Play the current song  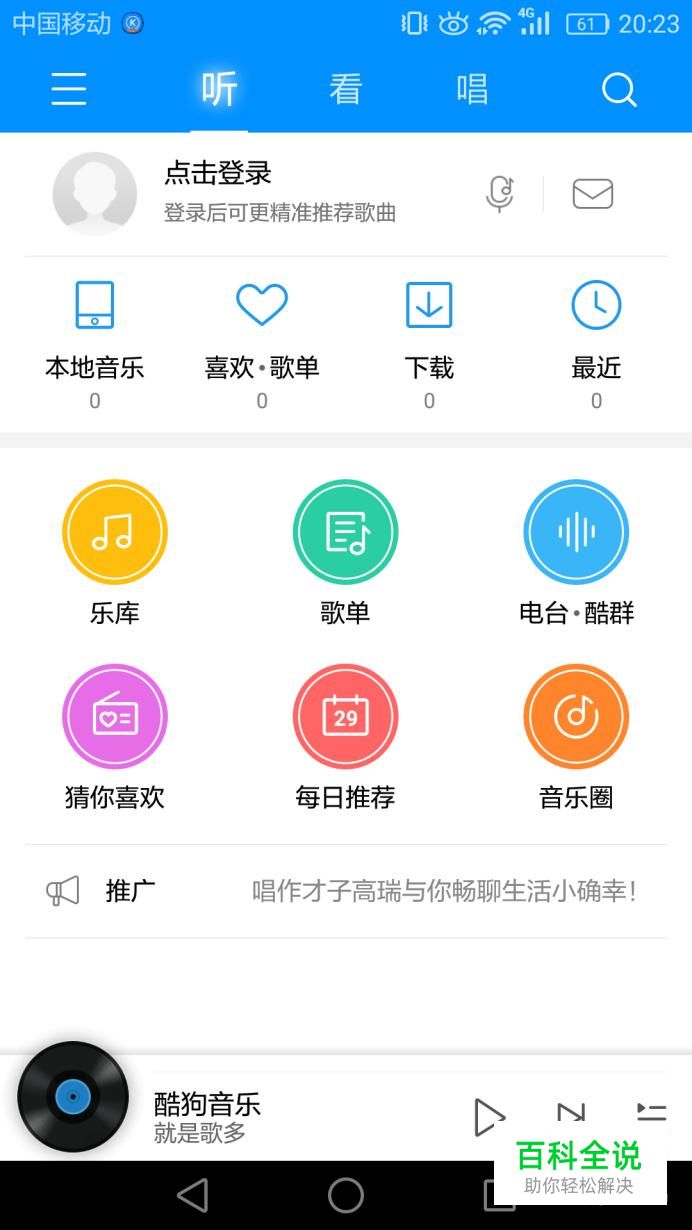coord(489,1117)
